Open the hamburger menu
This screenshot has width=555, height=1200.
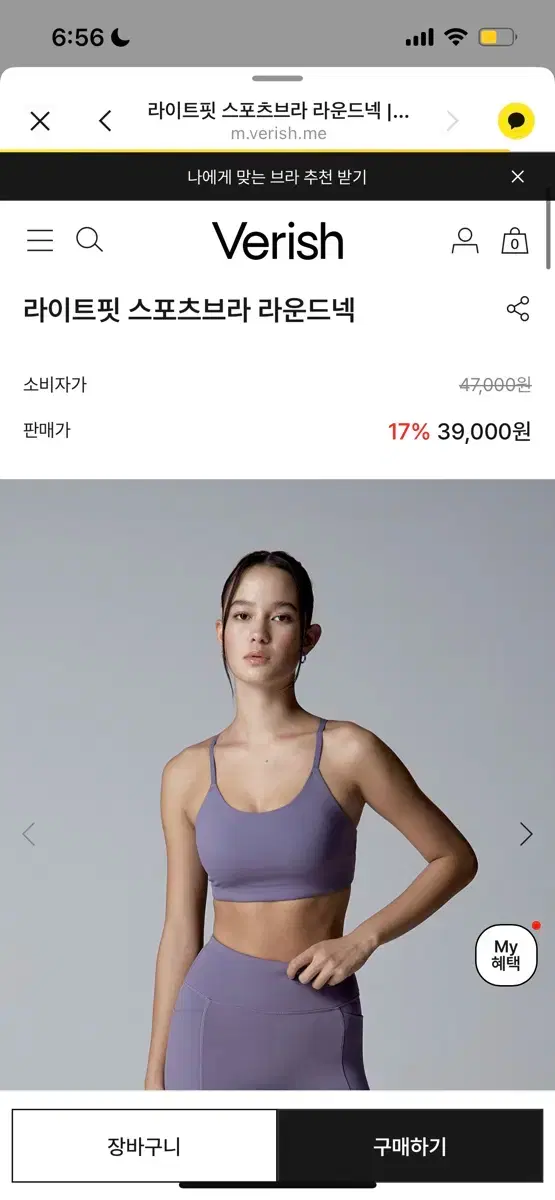tap(40, 240)
